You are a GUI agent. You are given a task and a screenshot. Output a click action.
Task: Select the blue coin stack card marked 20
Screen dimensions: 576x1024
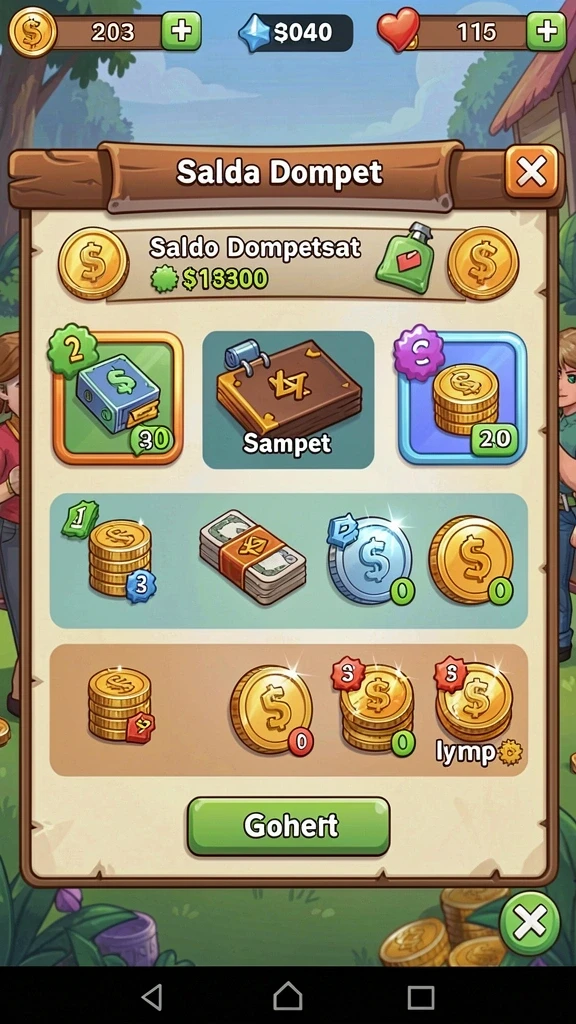(462, 398)
